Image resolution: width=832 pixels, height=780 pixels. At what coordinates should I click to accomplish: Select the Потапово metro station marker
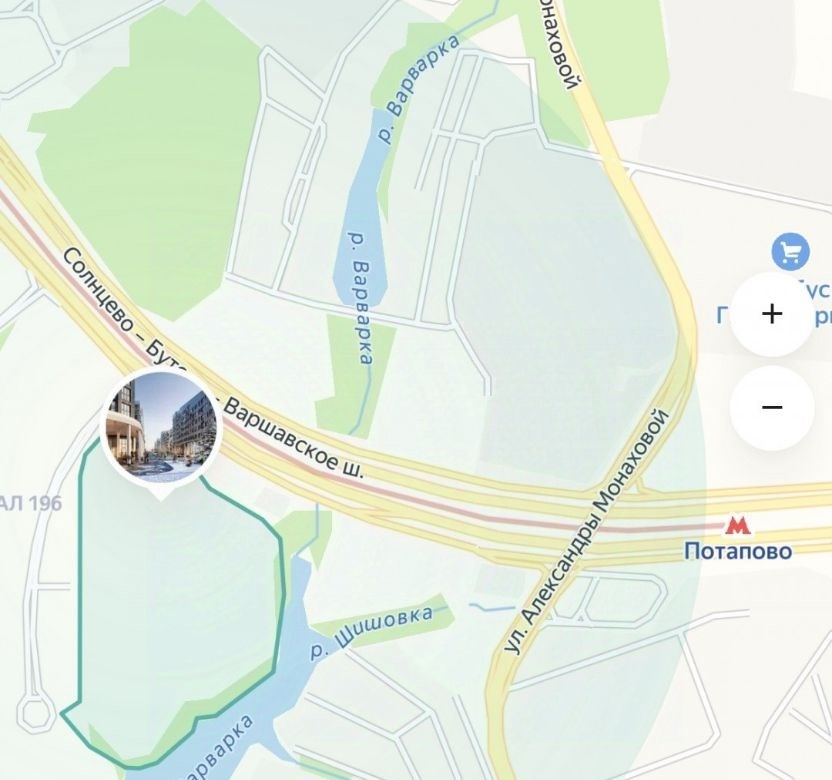pyautogui.click(x=737, y=526)
